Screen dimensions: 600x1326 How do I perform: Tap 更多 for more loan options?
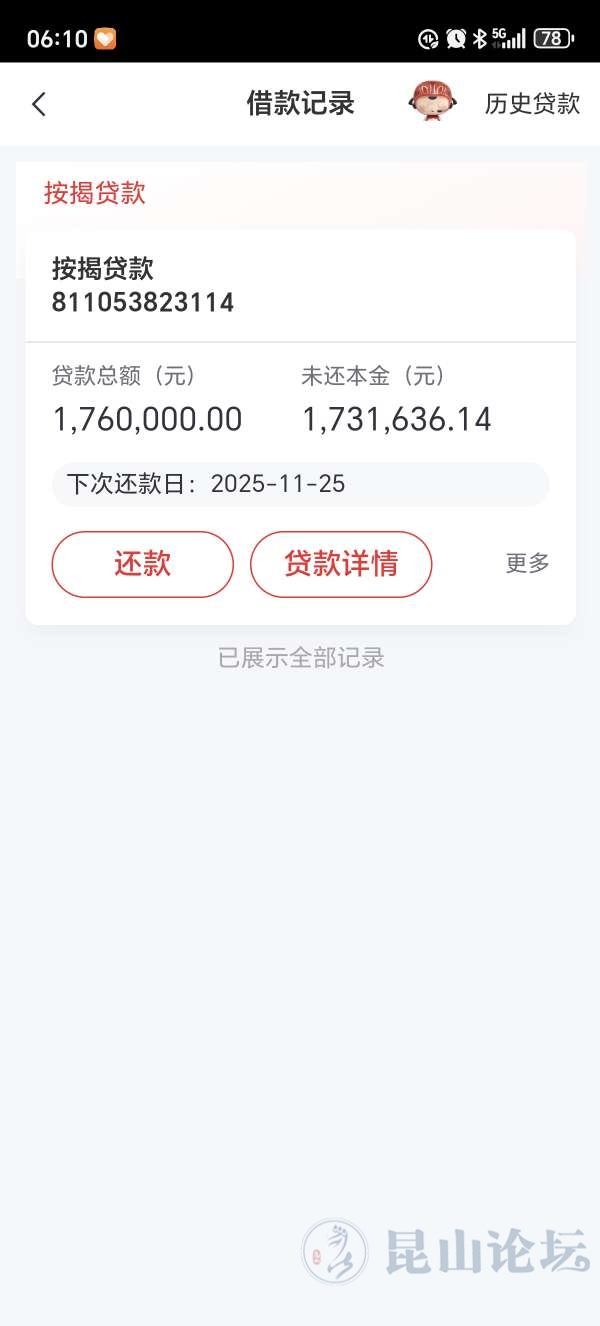527,564
